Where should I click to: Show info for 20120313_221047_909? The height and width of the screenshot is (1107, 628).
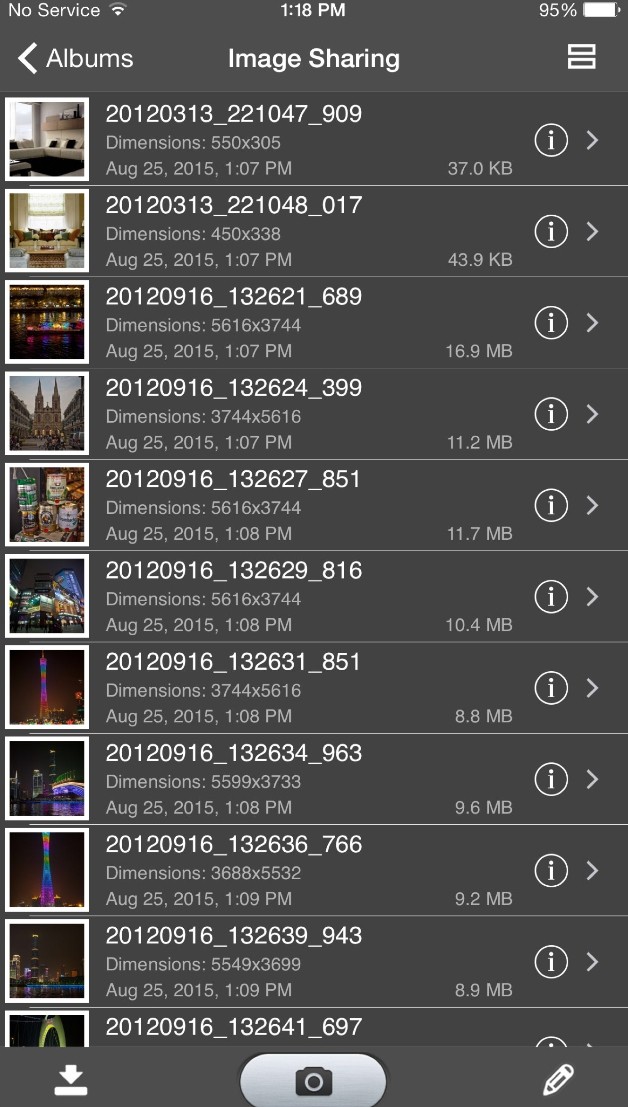click(x=550, y=140)
